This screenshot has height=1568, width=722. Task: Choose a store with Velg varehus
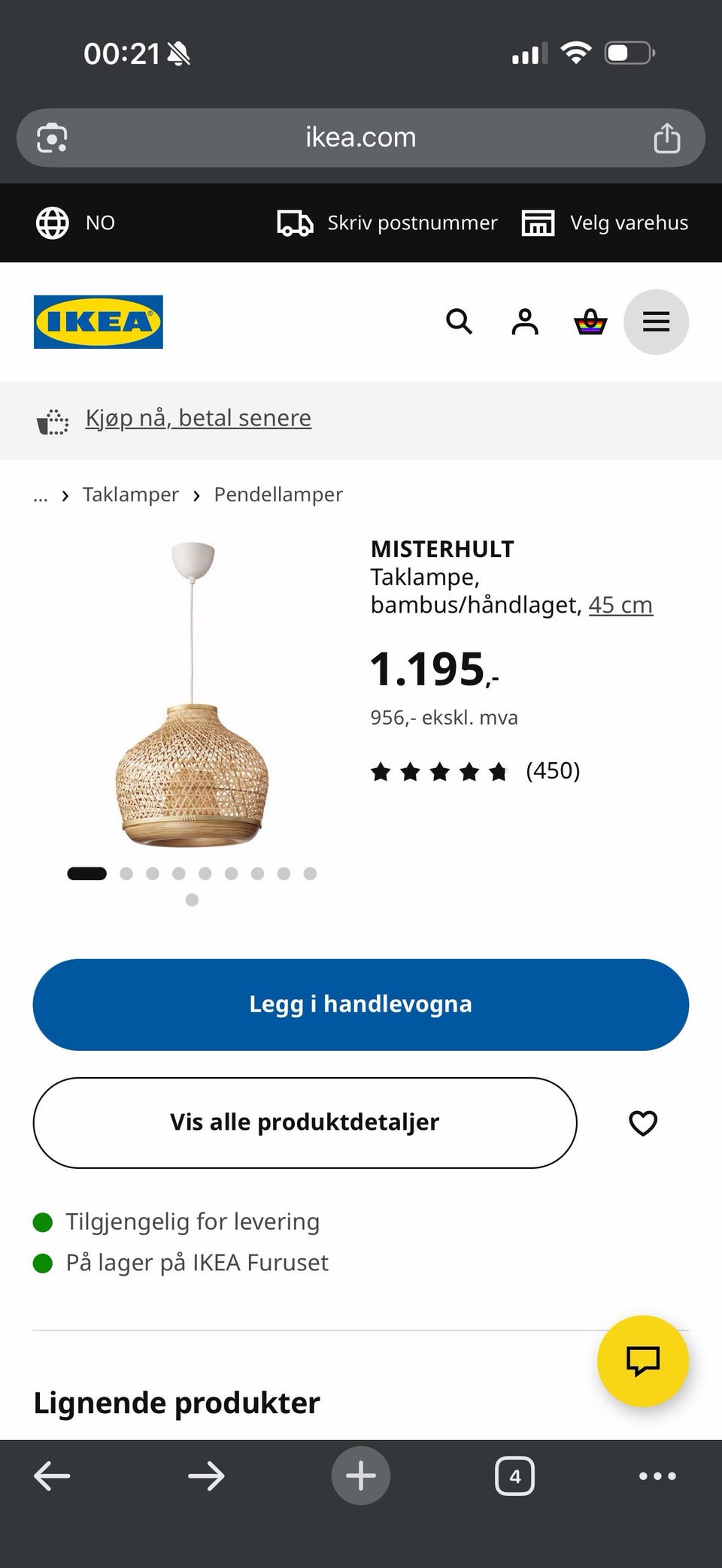tap(605, 223)
